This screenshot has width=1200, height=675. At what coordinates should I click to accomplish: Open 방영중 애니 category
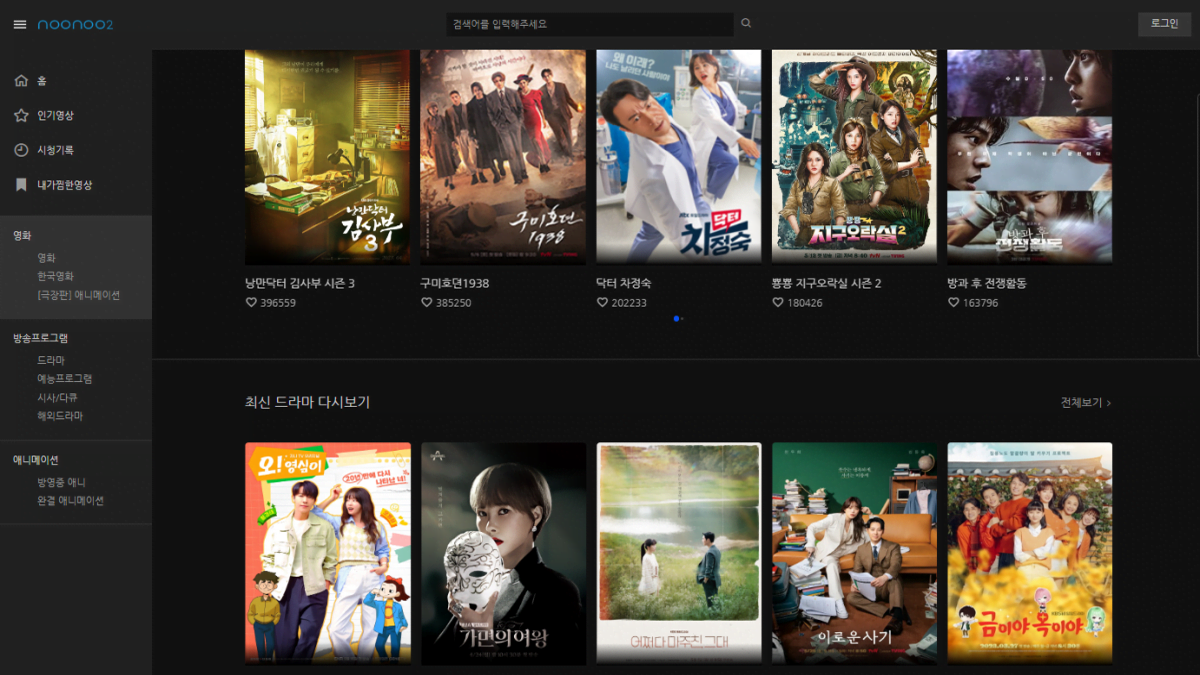click(61, 483)
